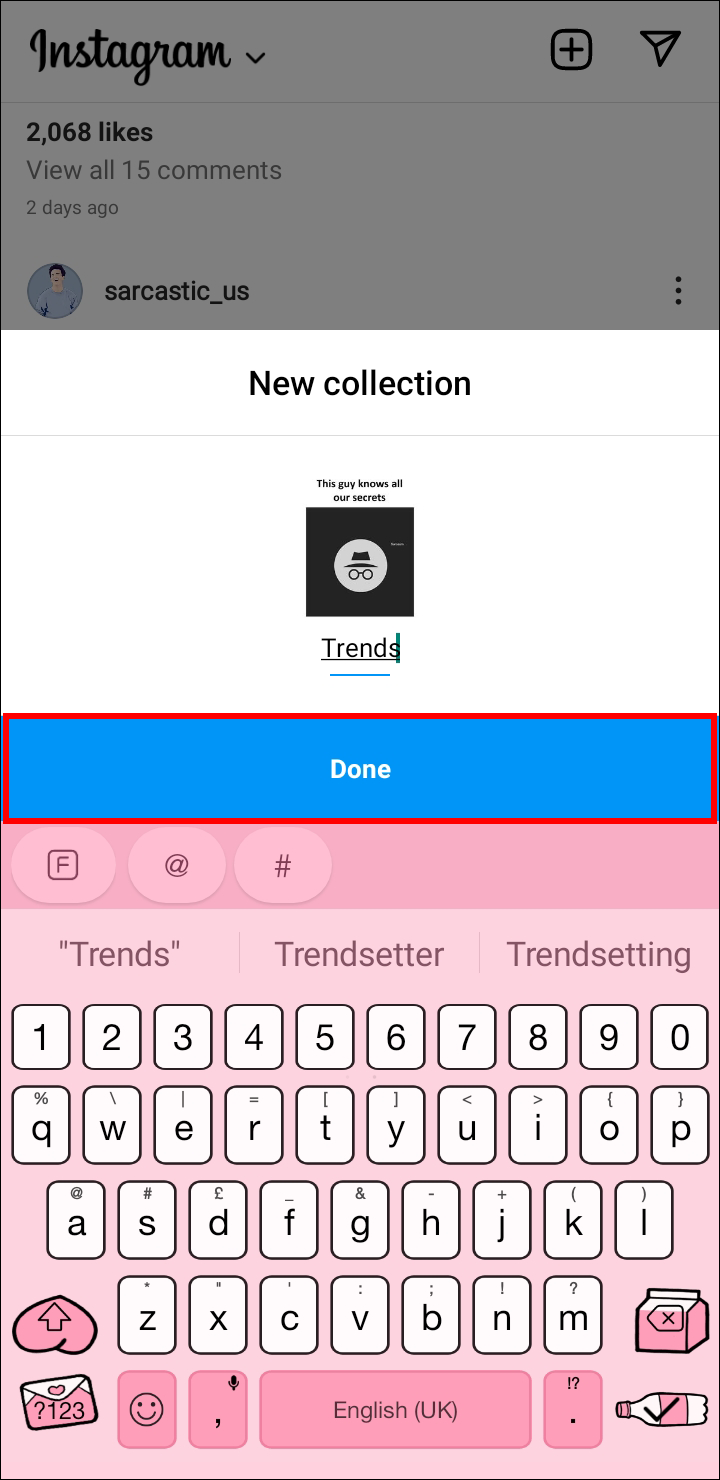Tap Done to save the collection

tap(360, 768)
